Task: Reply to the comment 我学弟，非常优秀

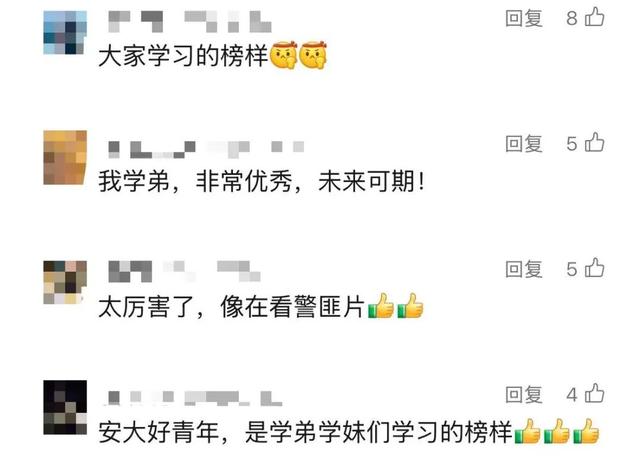Action: coord(523,144)
